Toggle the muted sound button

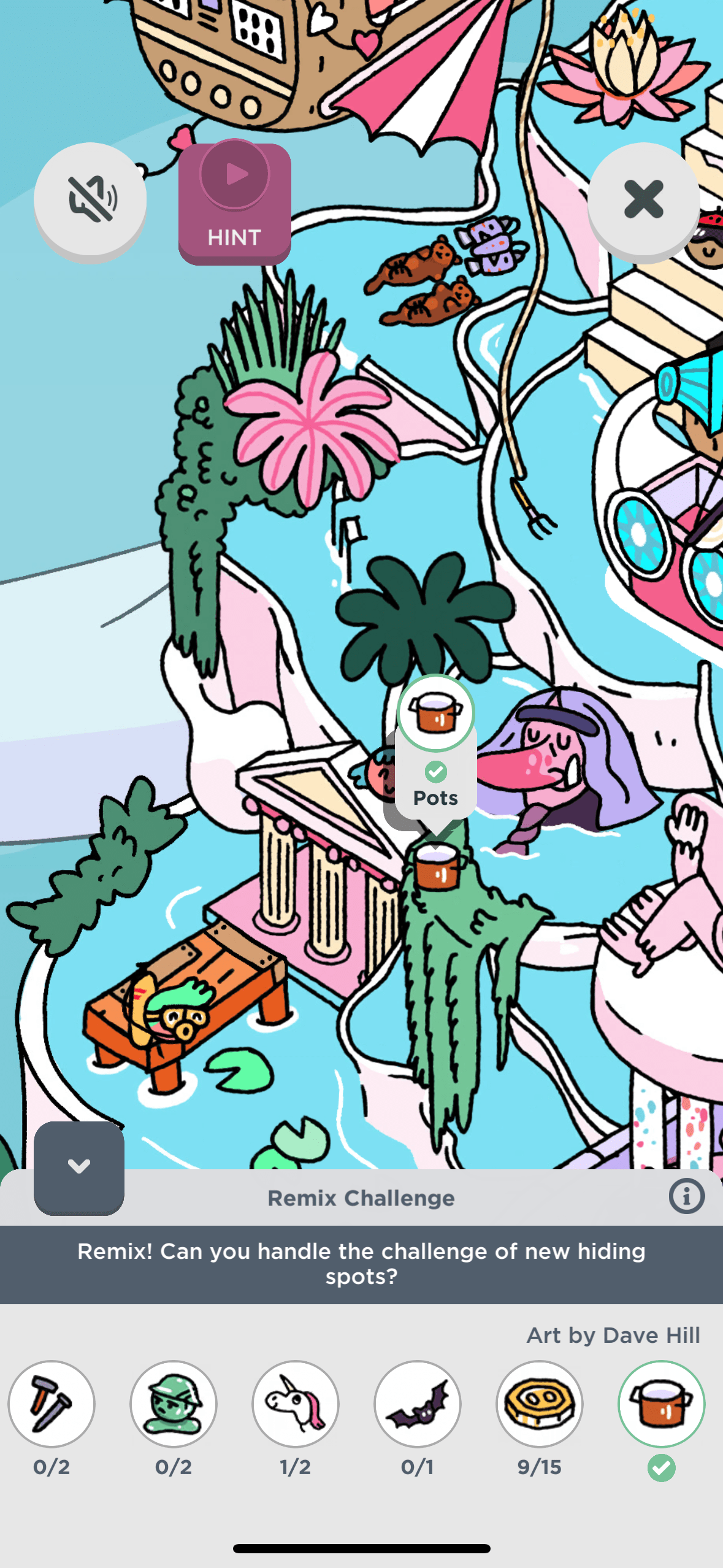tap(90, 199)
